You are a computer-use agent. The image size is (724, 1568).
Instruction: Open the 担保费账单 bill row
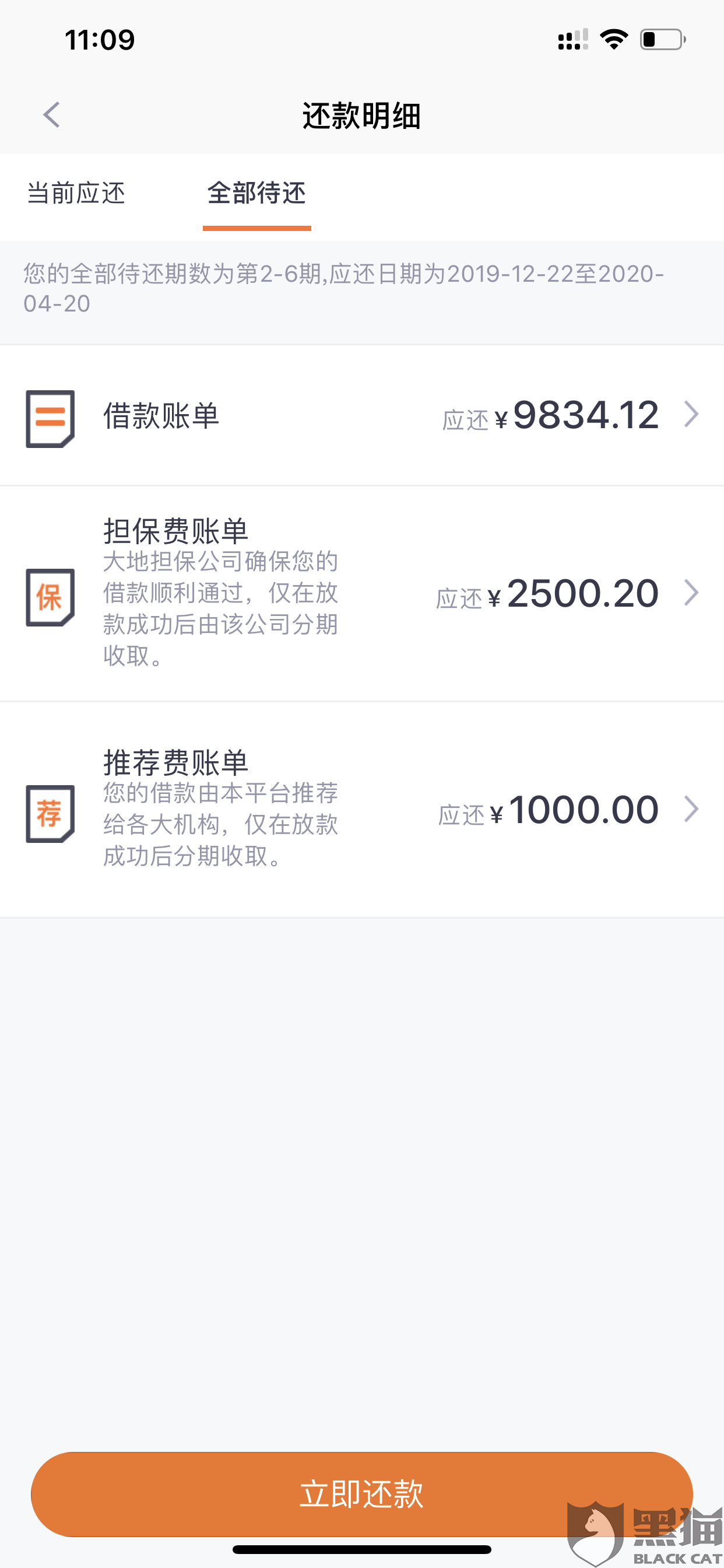point(361,593)
